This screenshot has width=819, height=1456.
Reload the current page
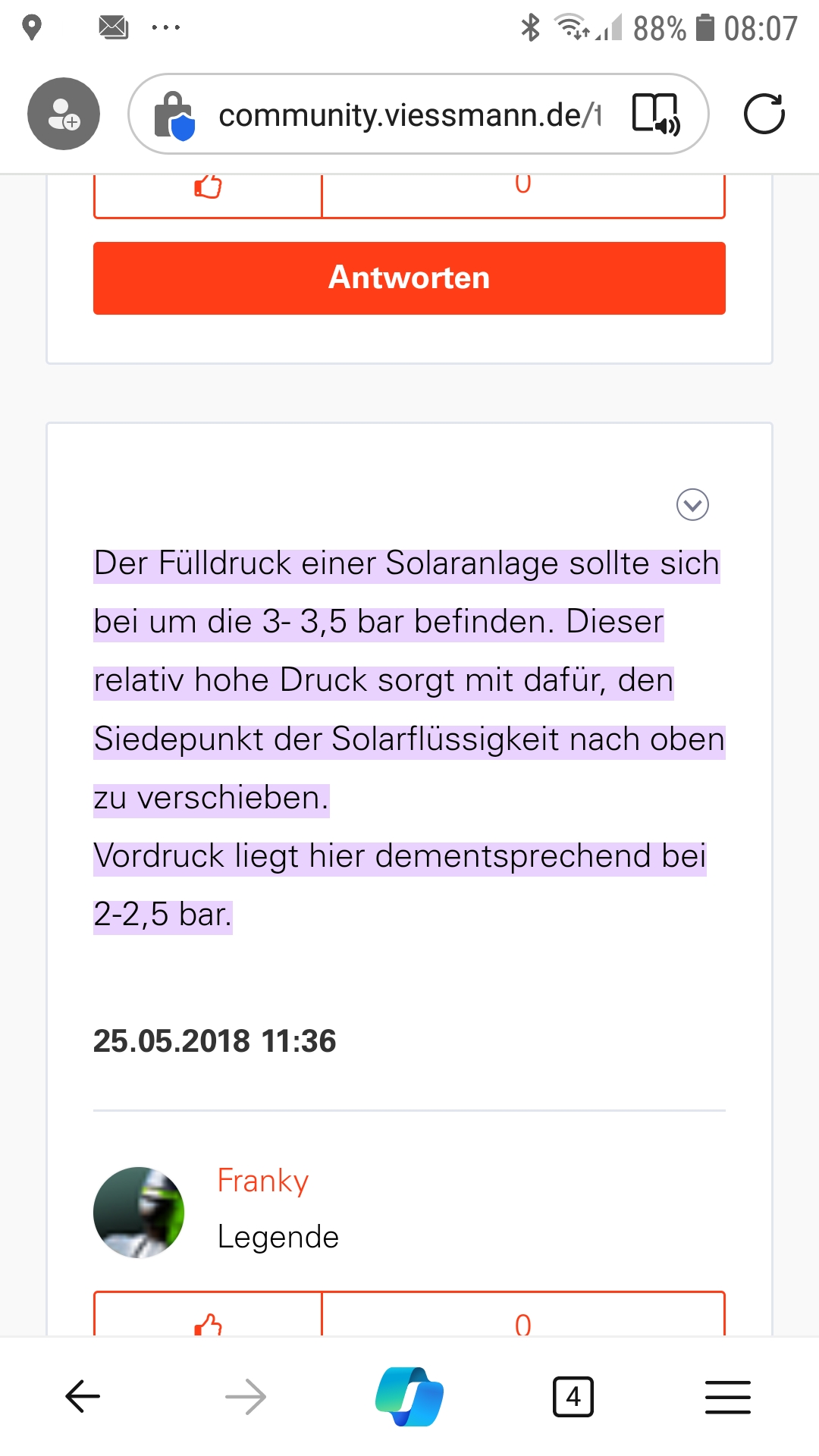(764, 115)
